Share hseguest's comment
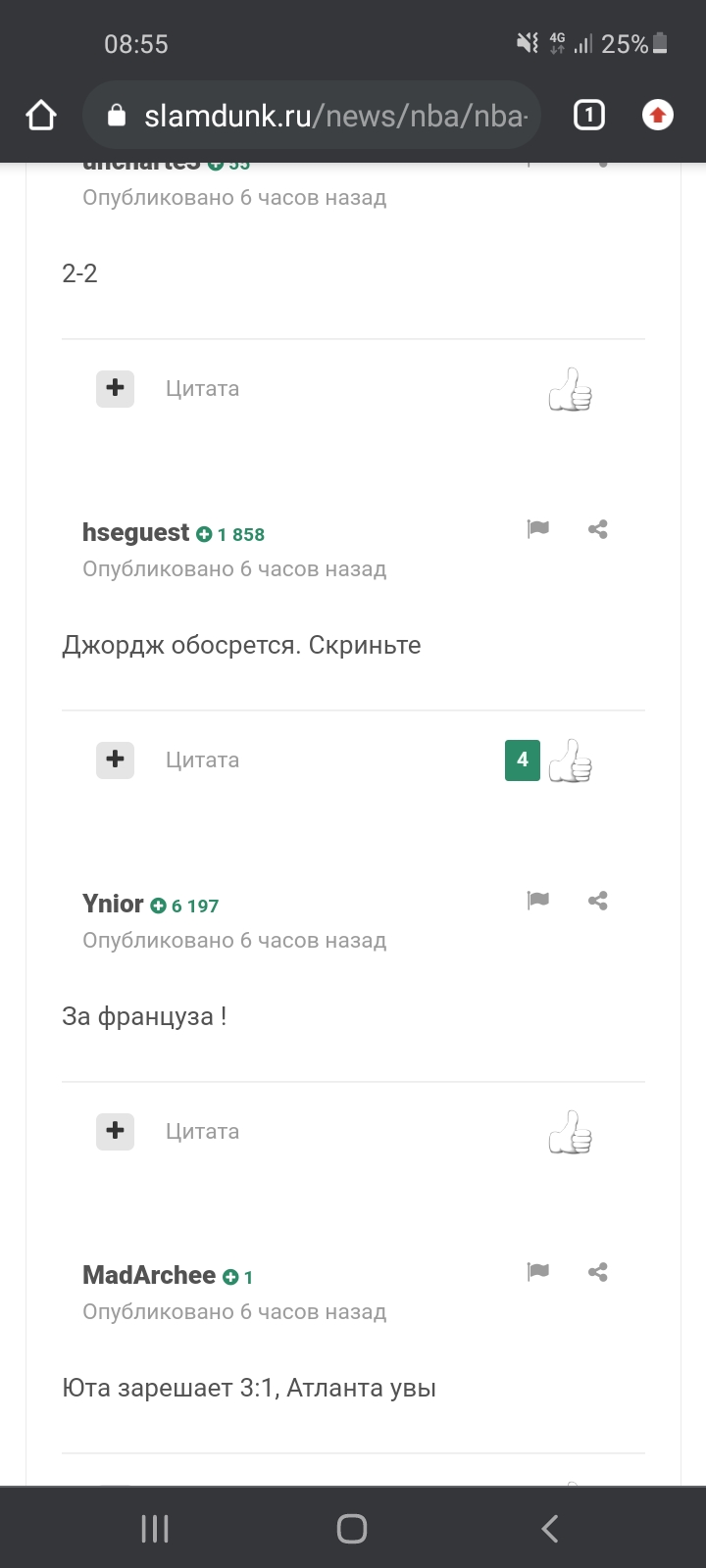The width and height of the screenshot is (706, 1568). click(x=598, y=529)
